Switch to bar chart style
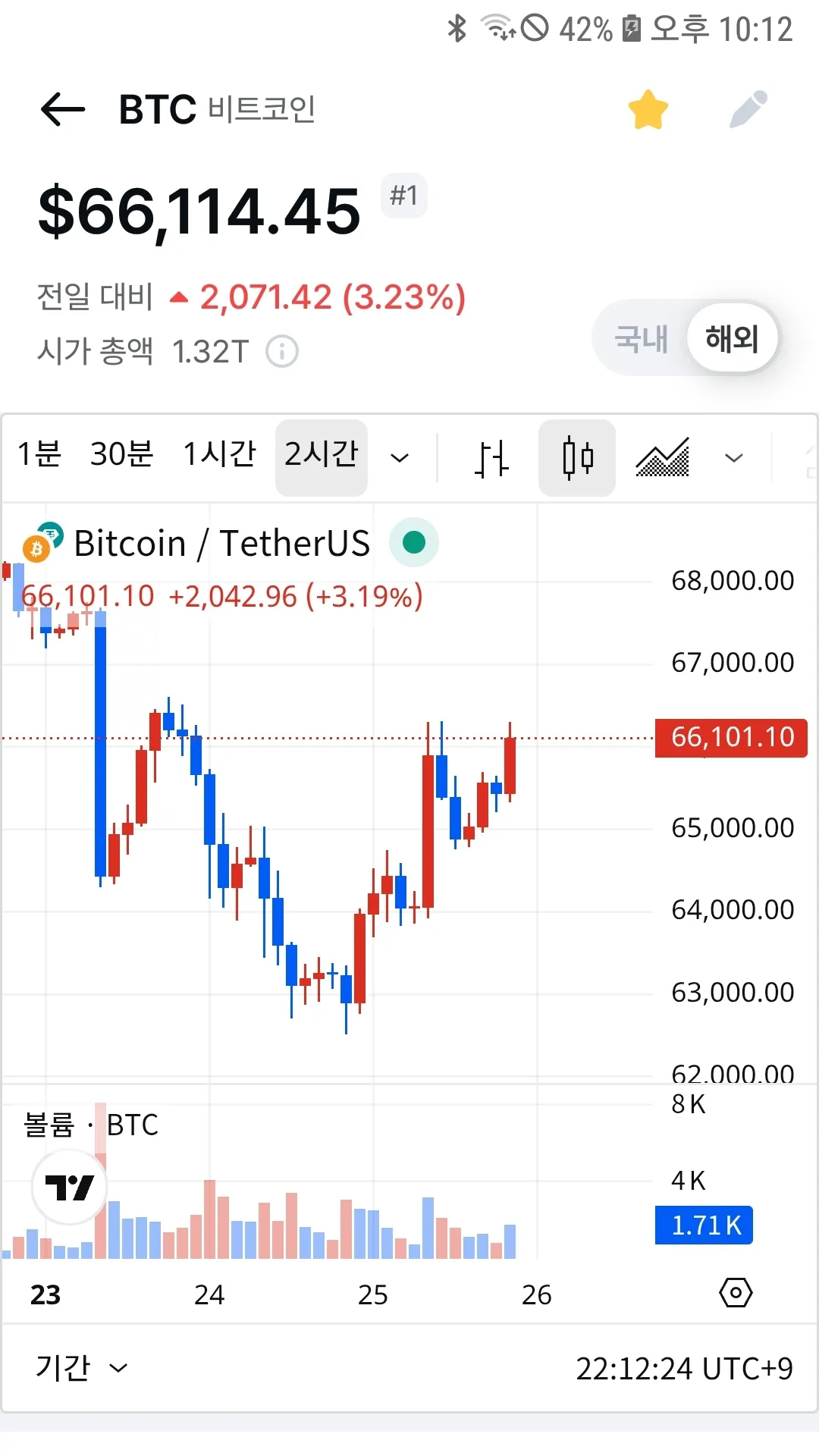Image resolution: width=819 pixels, height=1456 pixels. (x=491, y=459)
